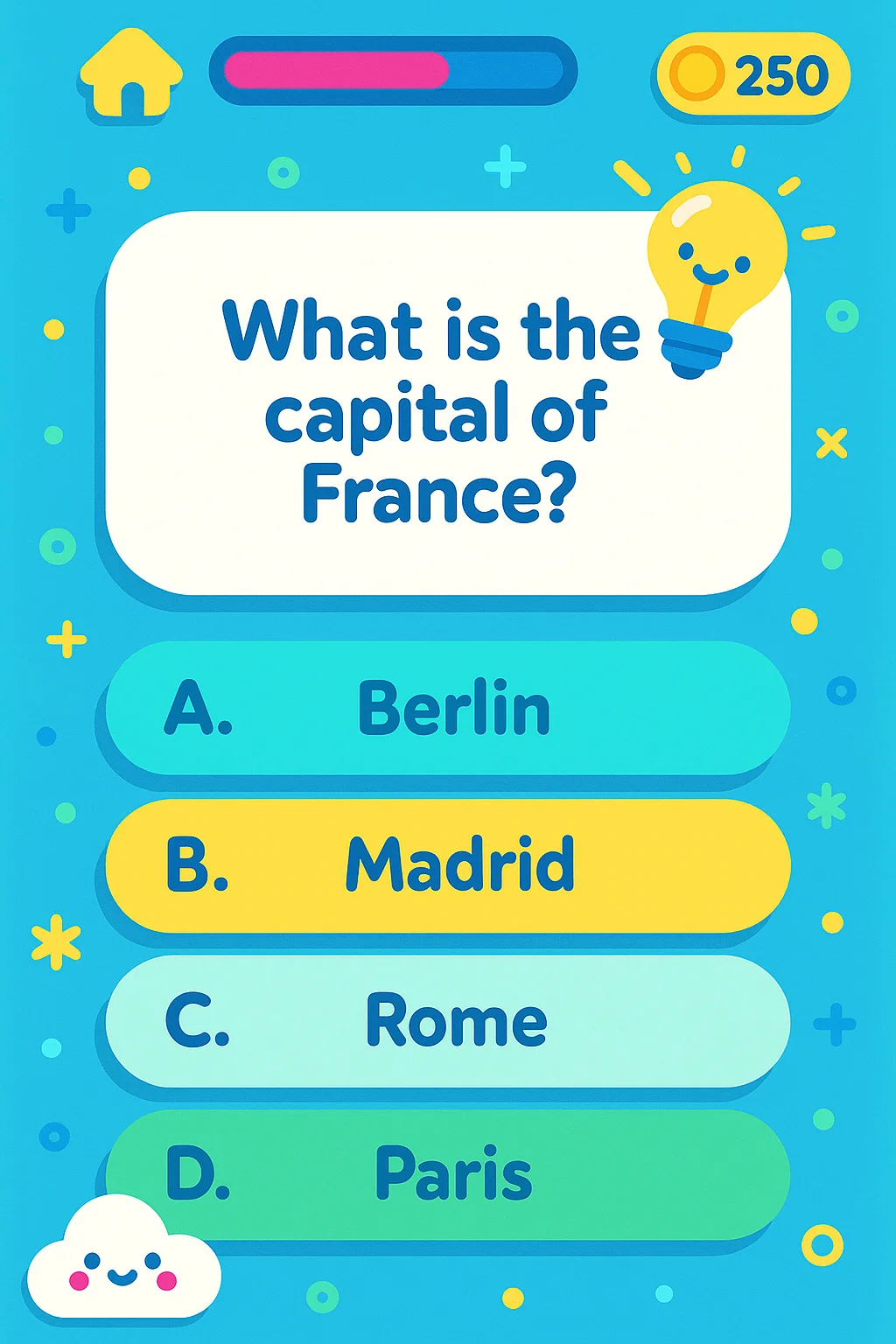Select answer A. Berlin
The height and width of the screenshot is (1344, 896).
(x=448, y=708)
